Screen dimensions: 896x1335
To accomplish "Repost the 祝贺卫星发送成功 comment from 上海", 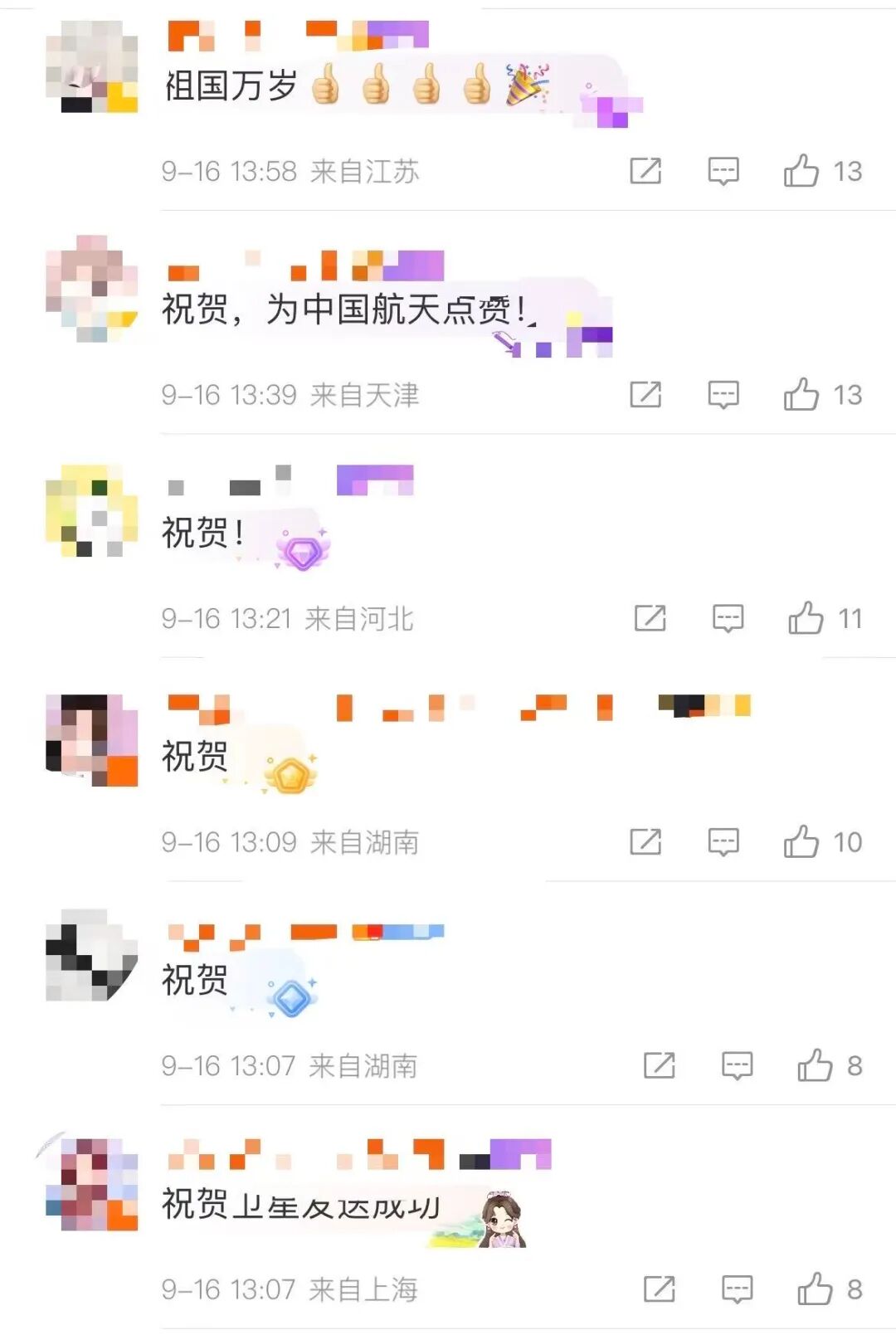I will [660, 1289].
